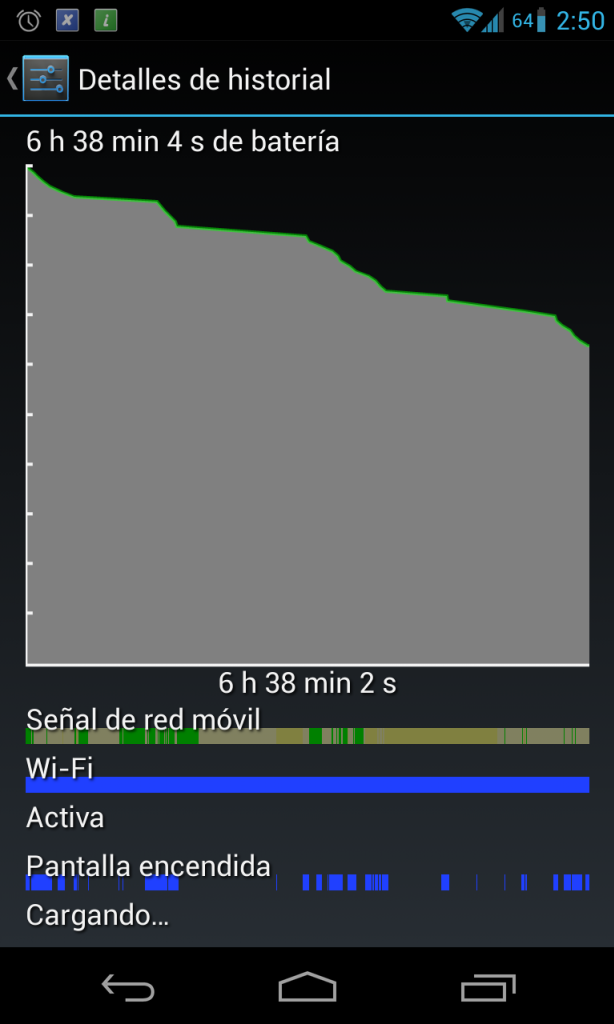Go back via the settings icon in header

coord(43,79)
